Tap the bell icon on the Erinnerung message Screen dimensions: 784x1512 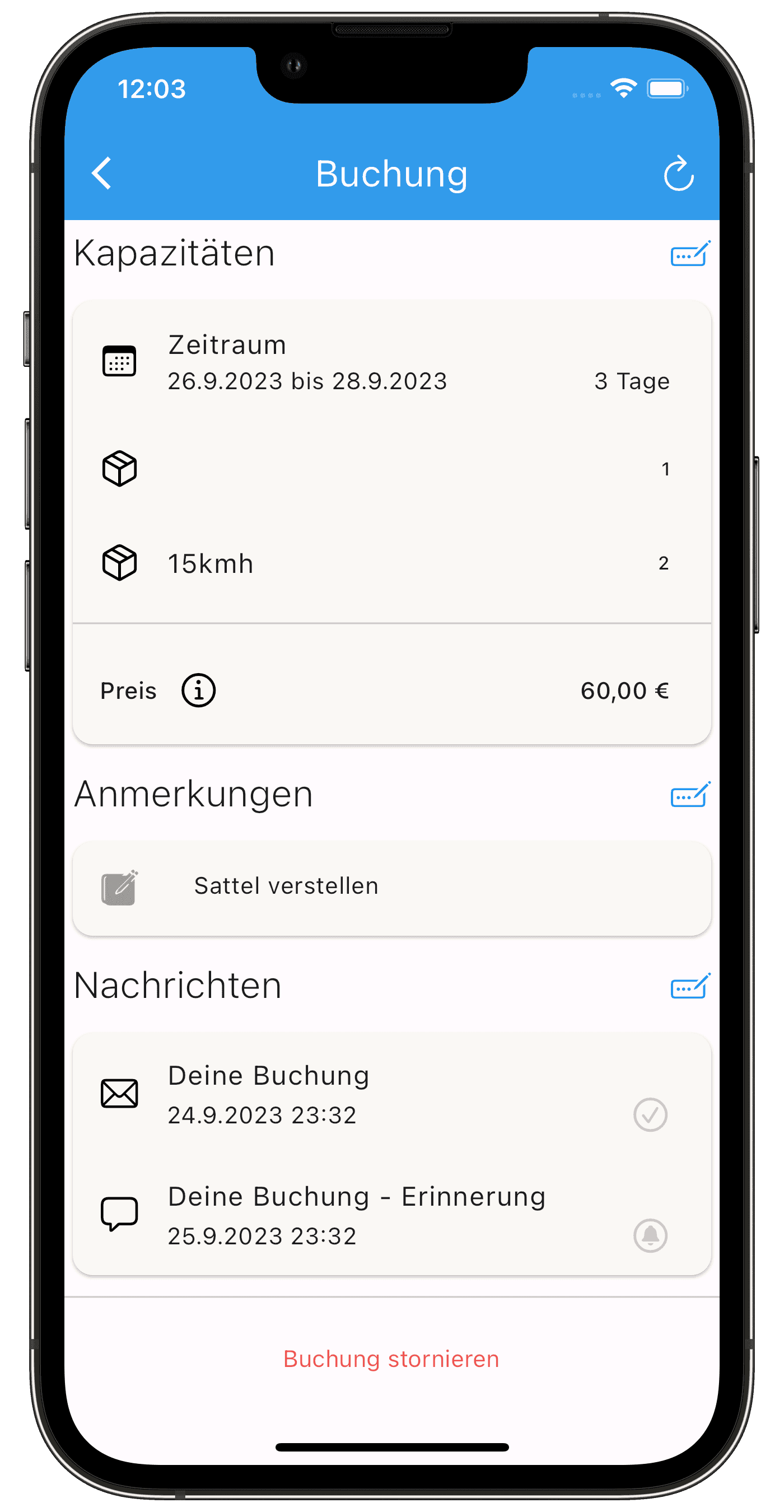[x=650, y=1235]
